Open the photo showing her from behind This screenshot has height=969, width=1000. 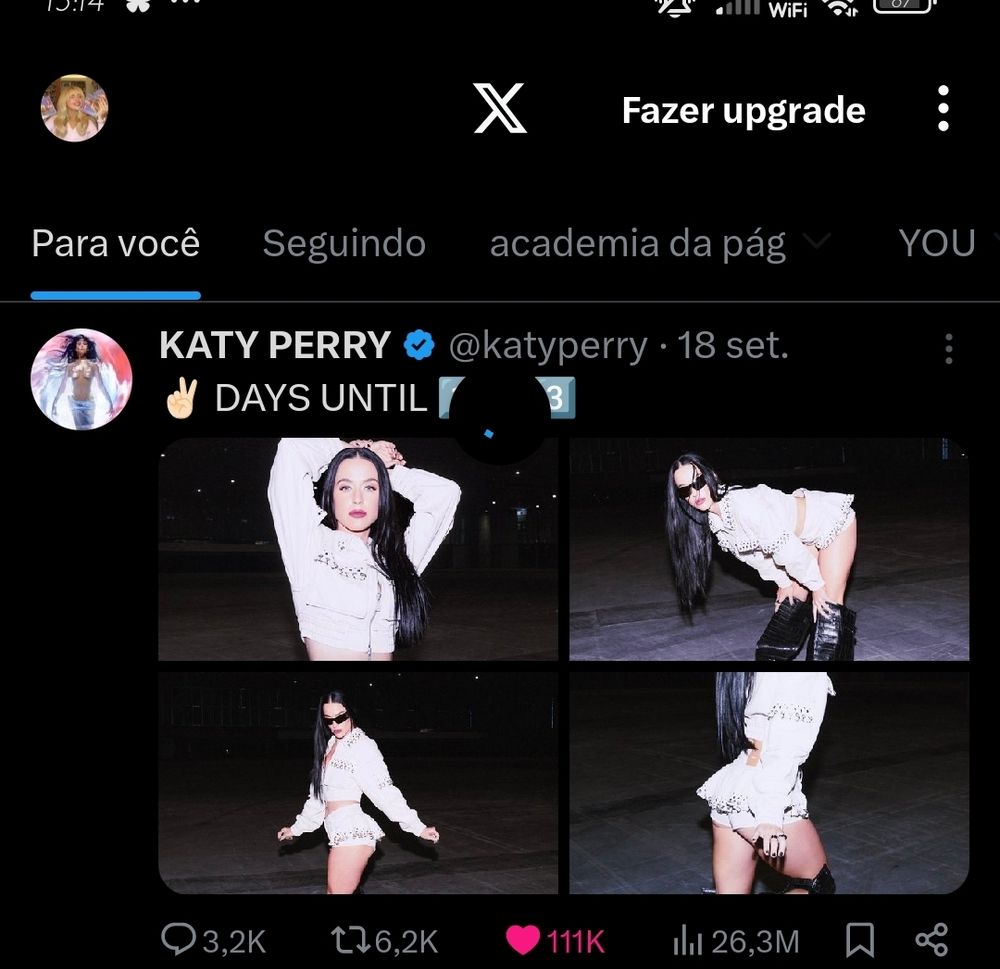[x=769, y=782]
